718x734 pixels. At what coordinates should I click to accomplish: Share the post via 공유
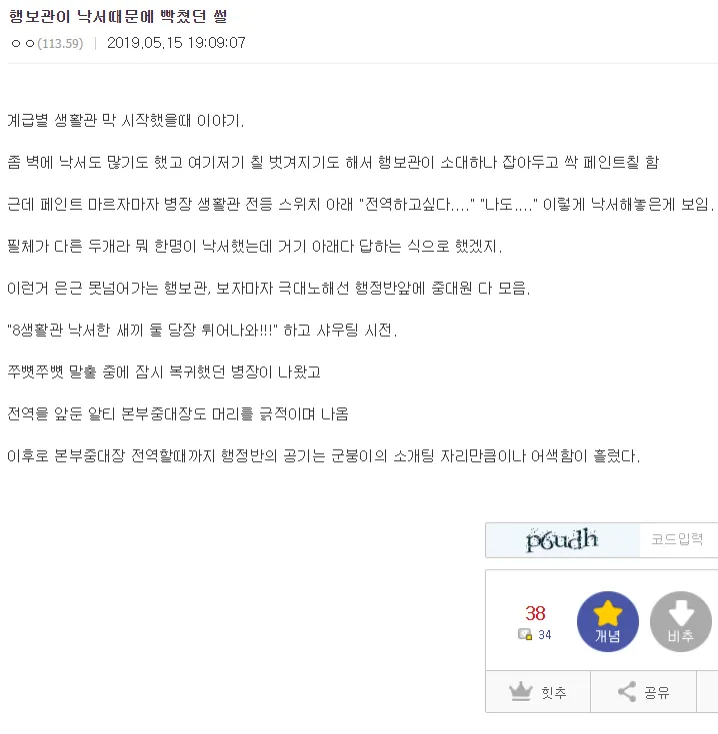click(643, 691)
